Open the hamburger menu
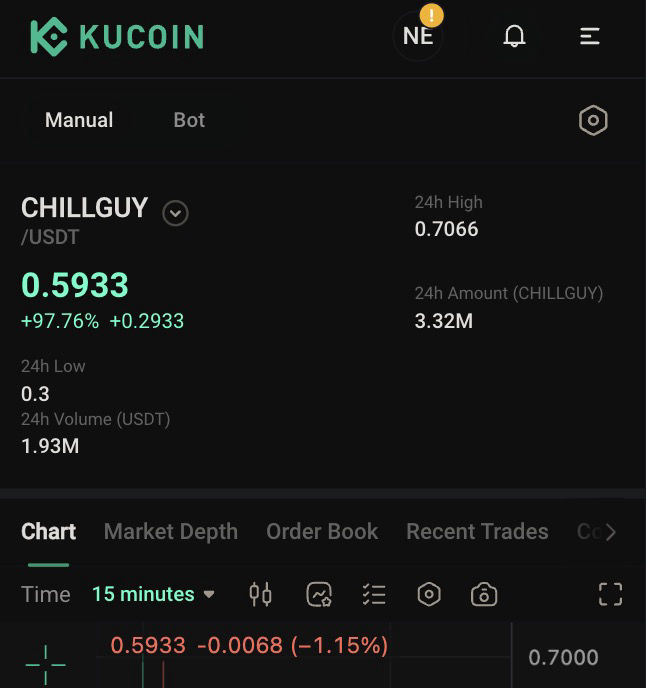The height and width of the screenshot is (688, 646). (590, 36)
